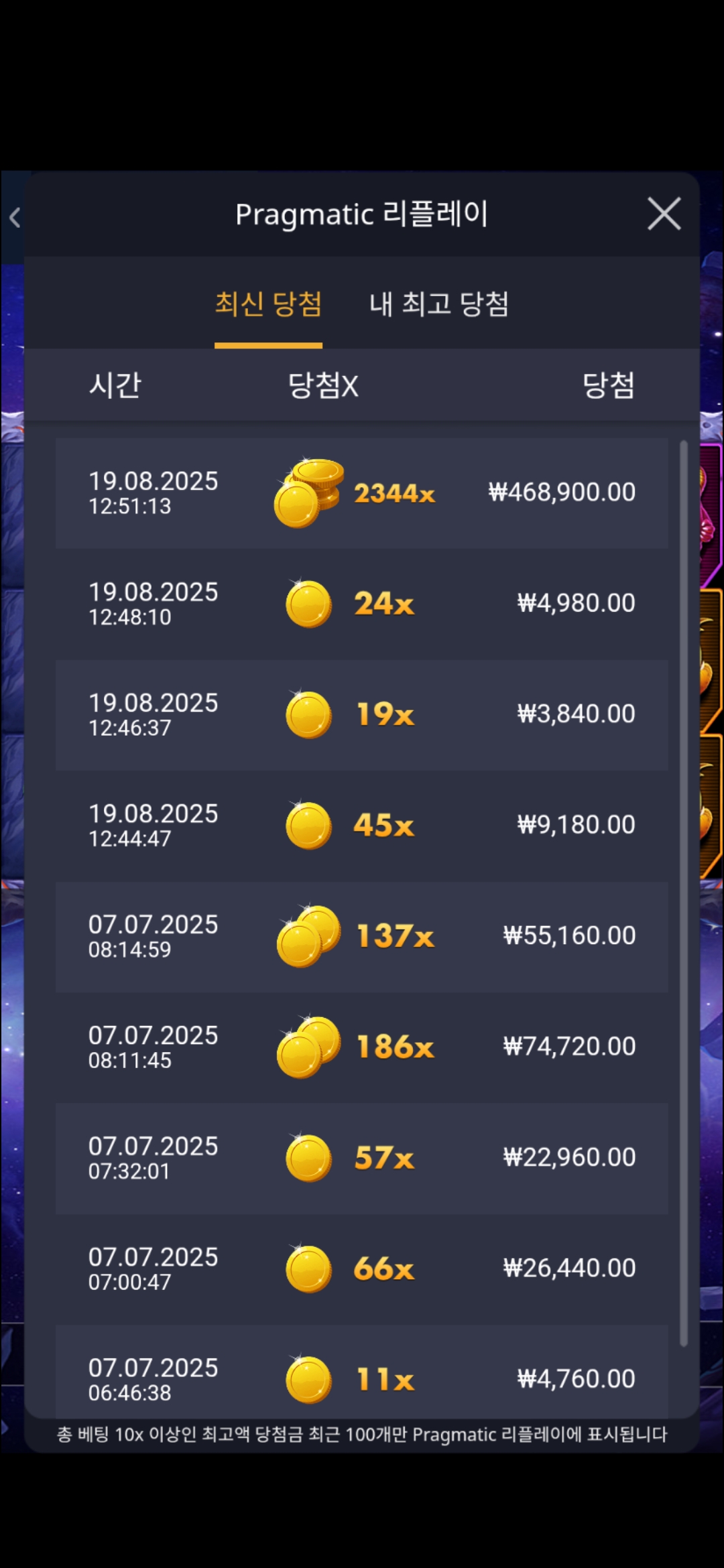Open the 186x win replay at 08:11:45

pos(362,1047)
